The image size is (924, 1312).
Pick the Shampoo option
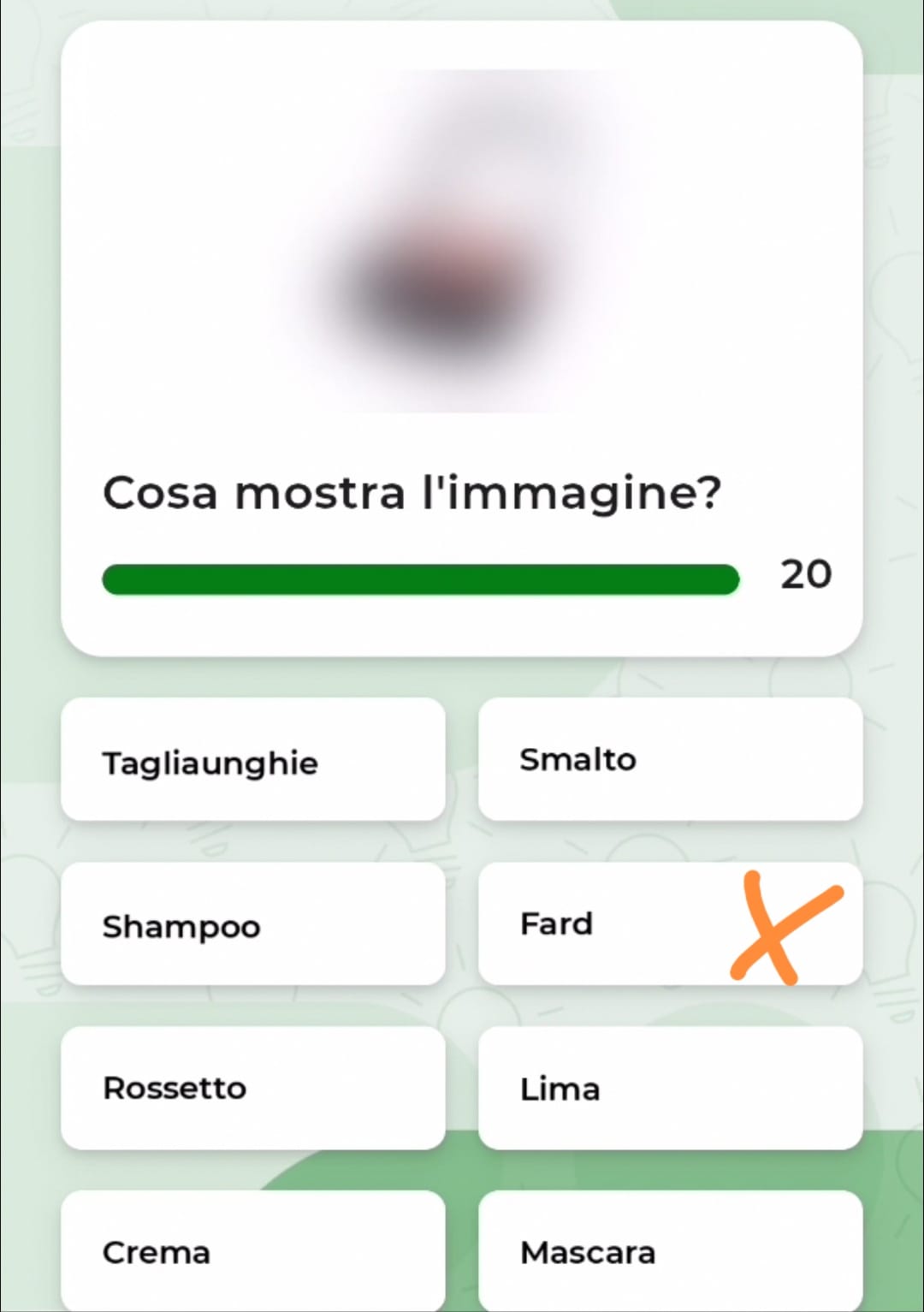click(x=253, y=924)
